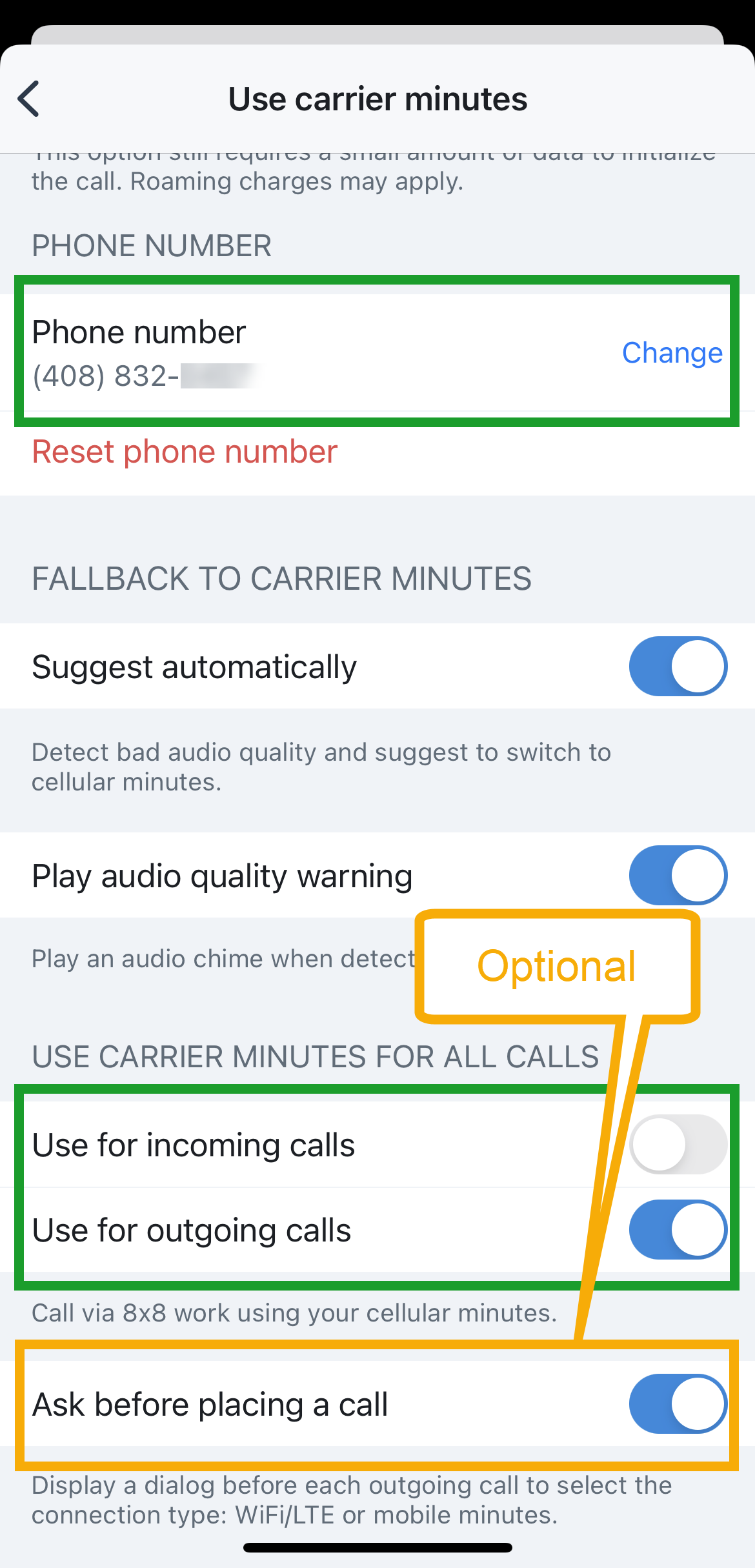Viewport: 755px width, 1568px height.
Task: Switch off Use for outgoing calls
Action: click(678, 1230)
